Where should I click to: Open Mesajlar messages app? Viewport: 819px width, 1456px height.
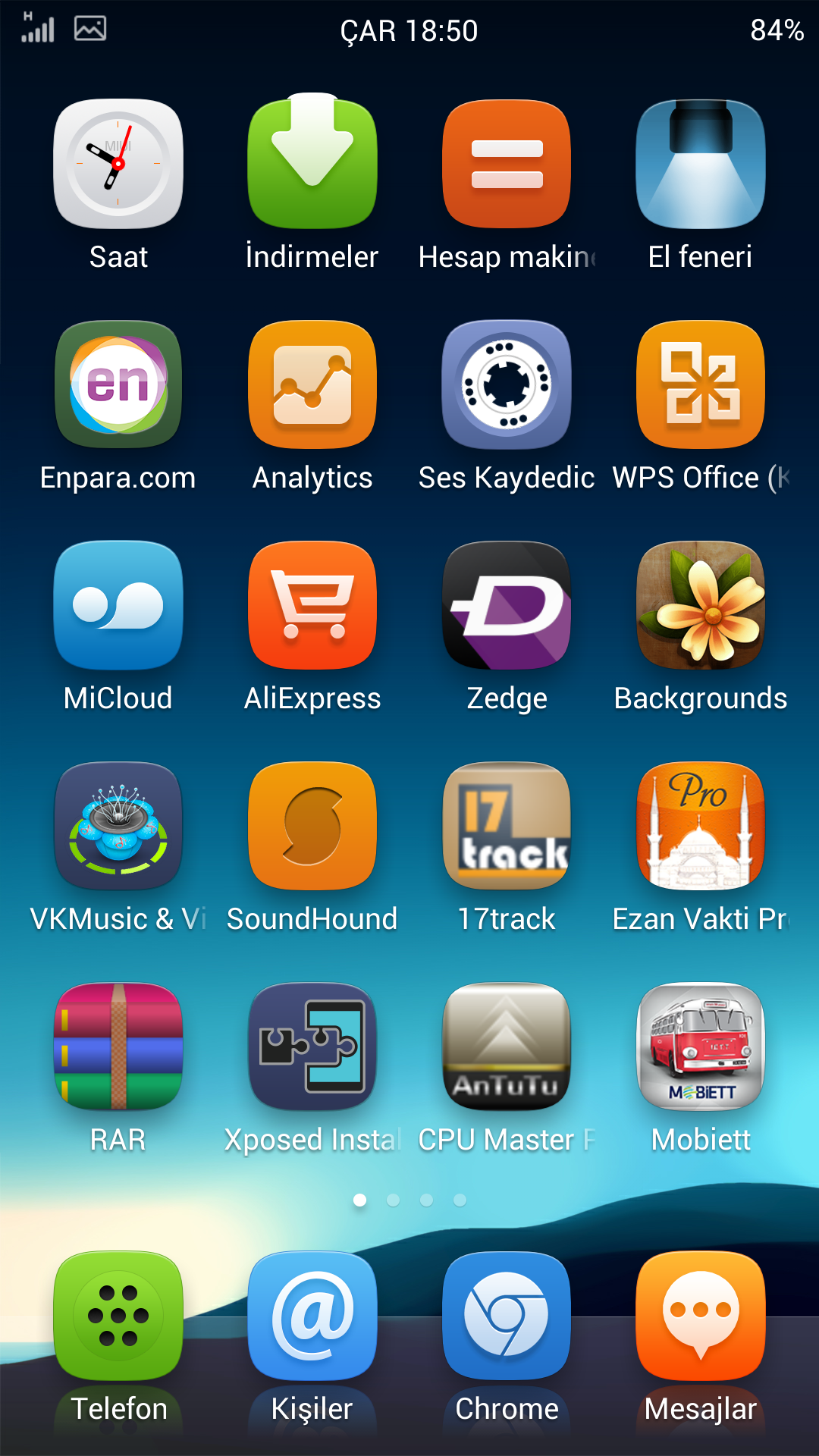[x=701, y=1316]
